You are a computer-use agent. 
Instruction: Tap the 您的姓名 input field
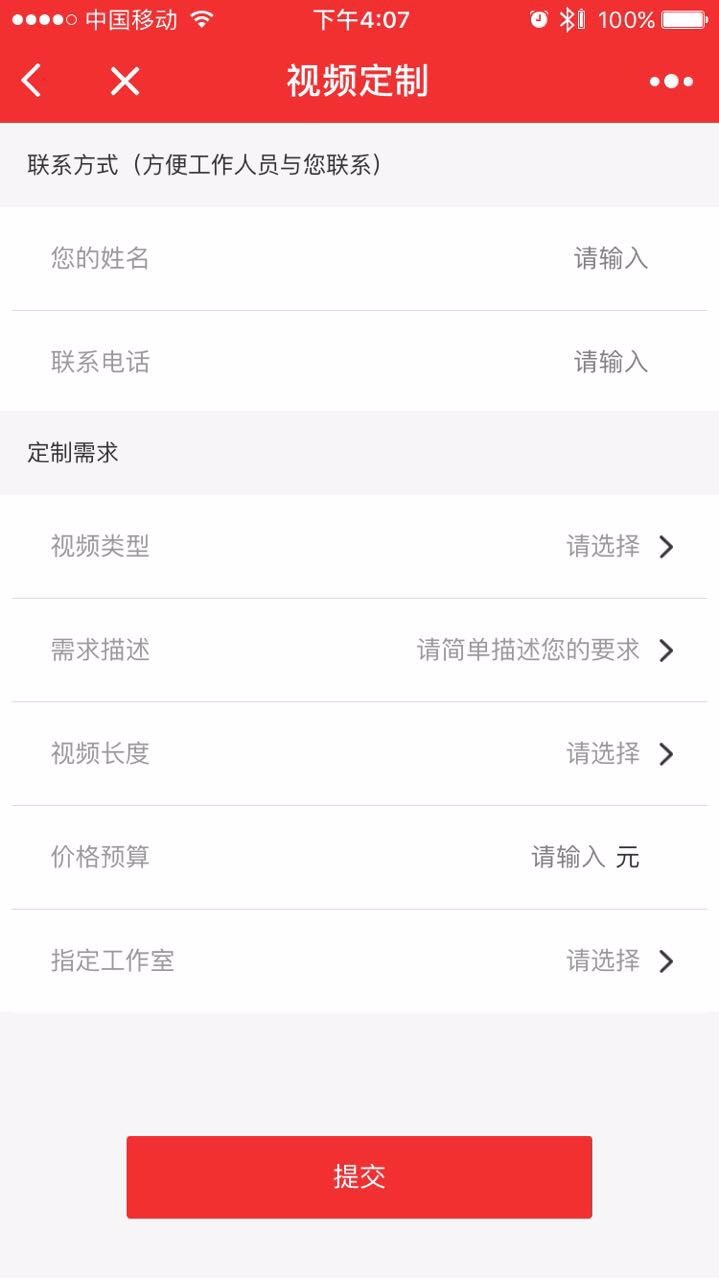[x=359, y=259]
